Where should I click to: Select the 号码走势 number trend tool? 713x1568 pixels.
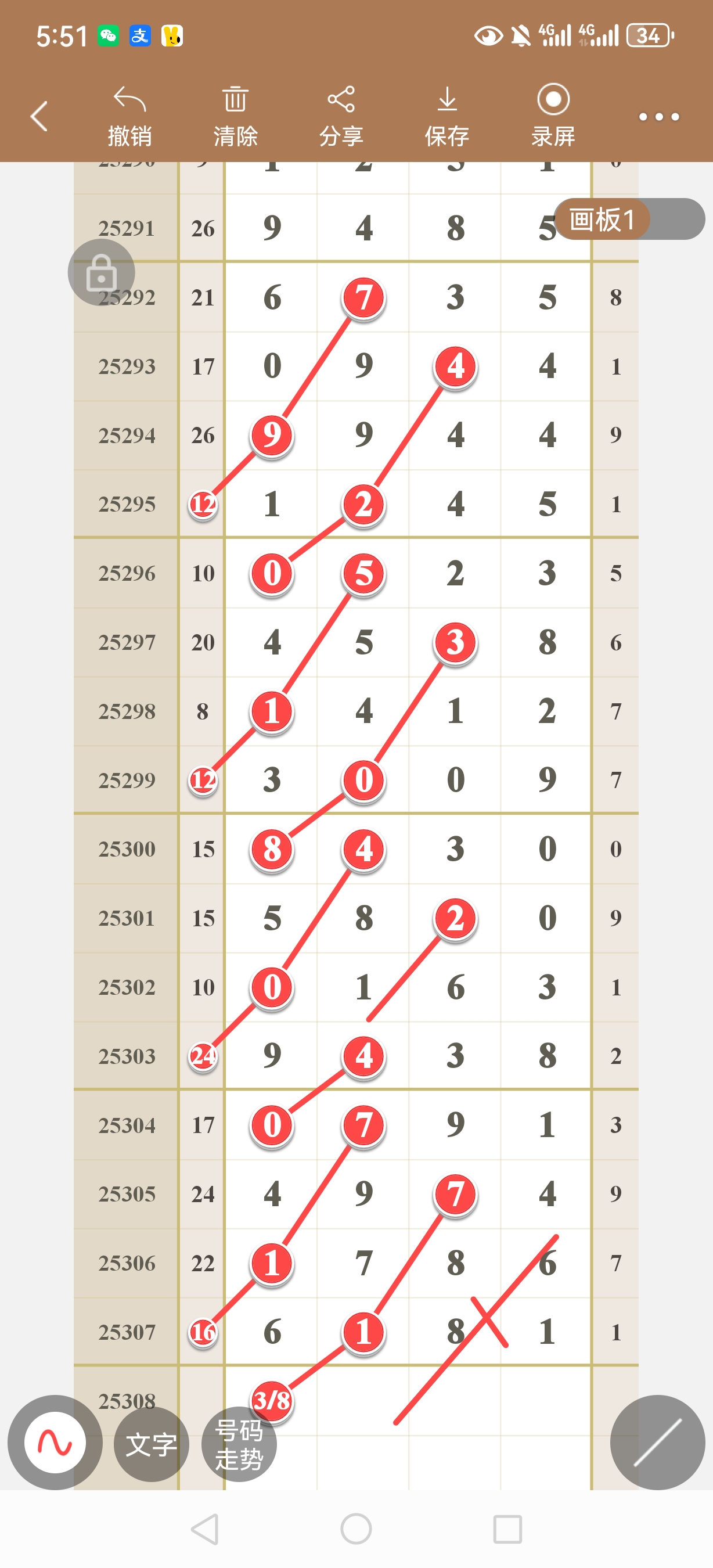[x=239, y=1444]
